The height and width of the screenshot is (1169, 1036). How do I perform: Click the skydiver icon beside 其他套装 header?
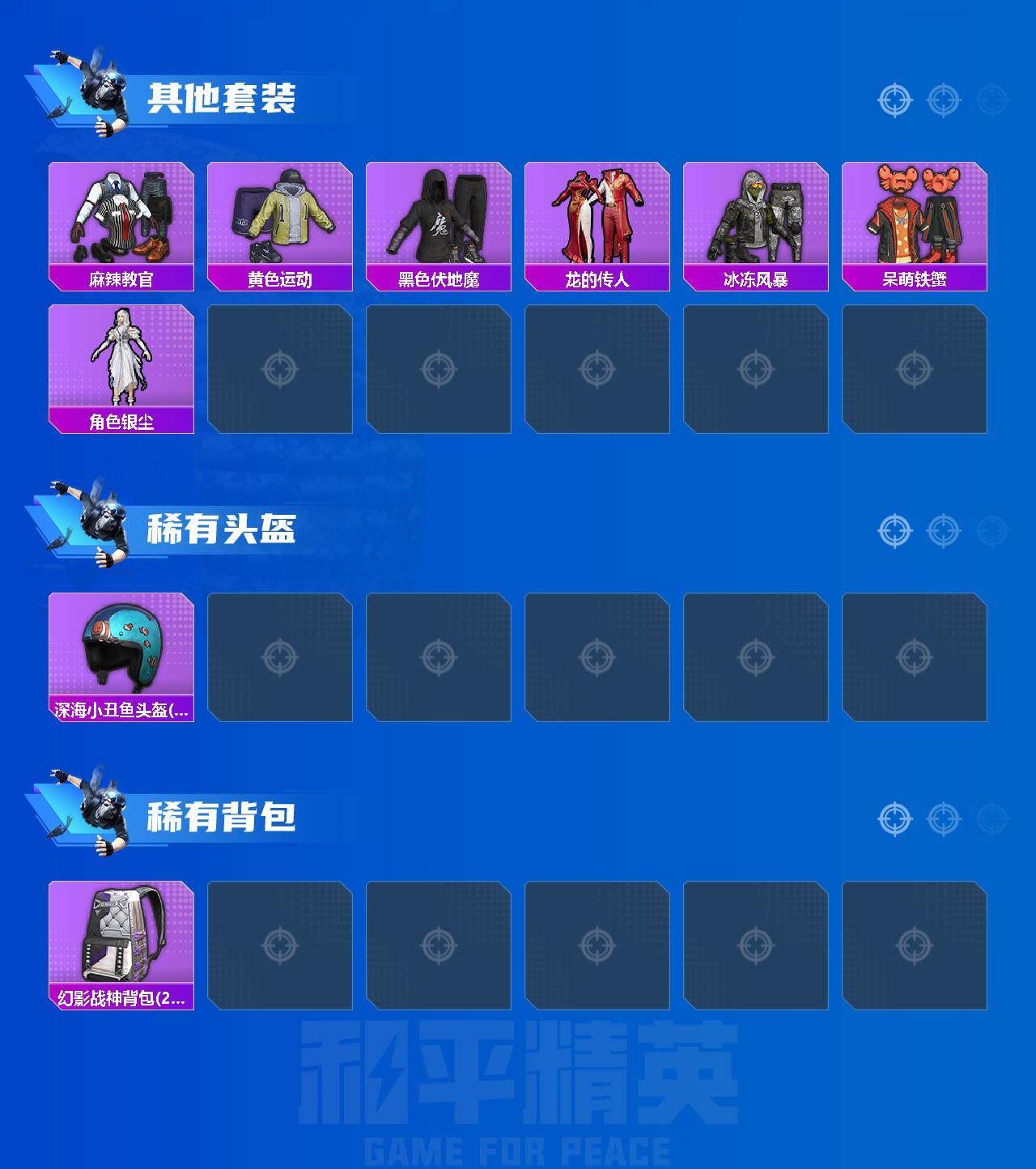[x=89, y=89]
